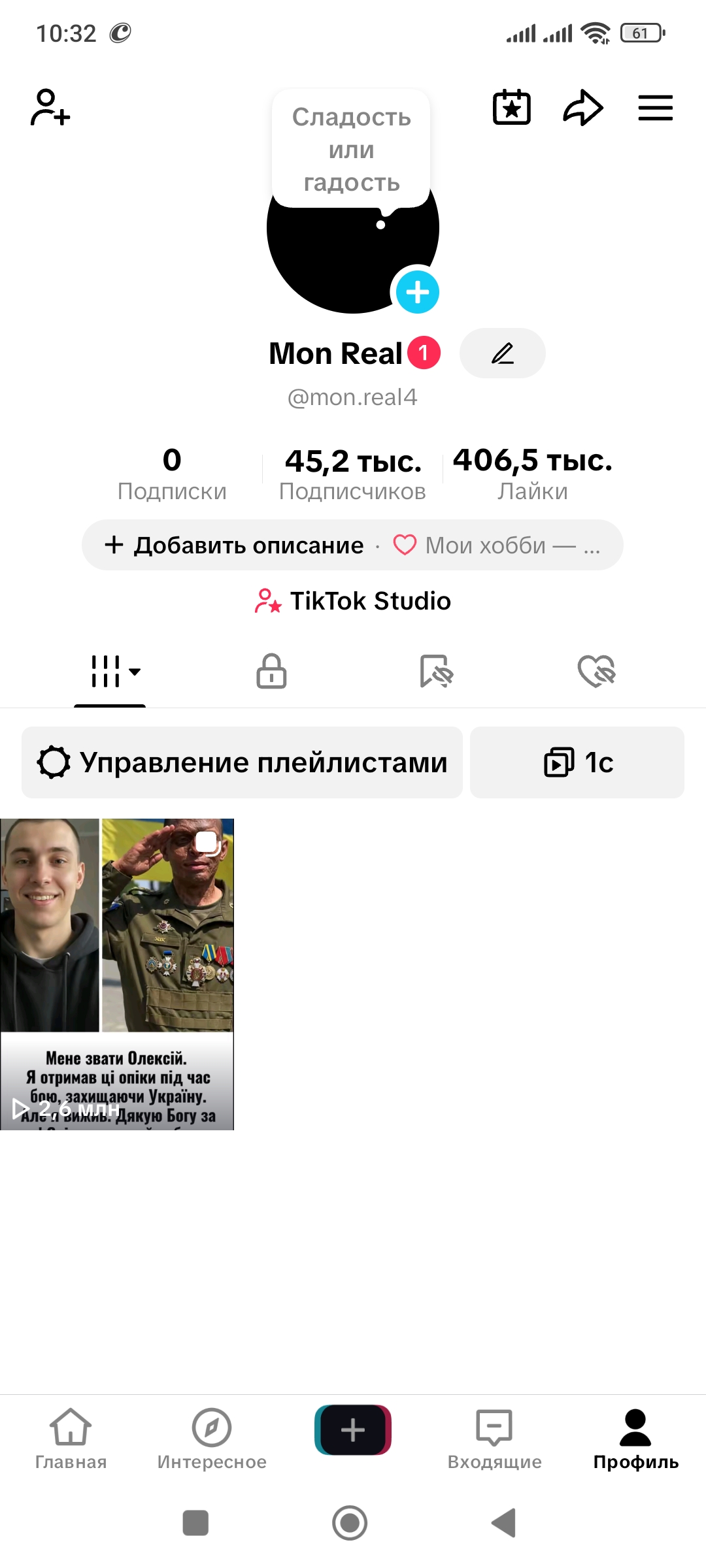Switch to the saved bookmarks tab
The height and width of the screenshot is (1568, 706).
(435, 672)
